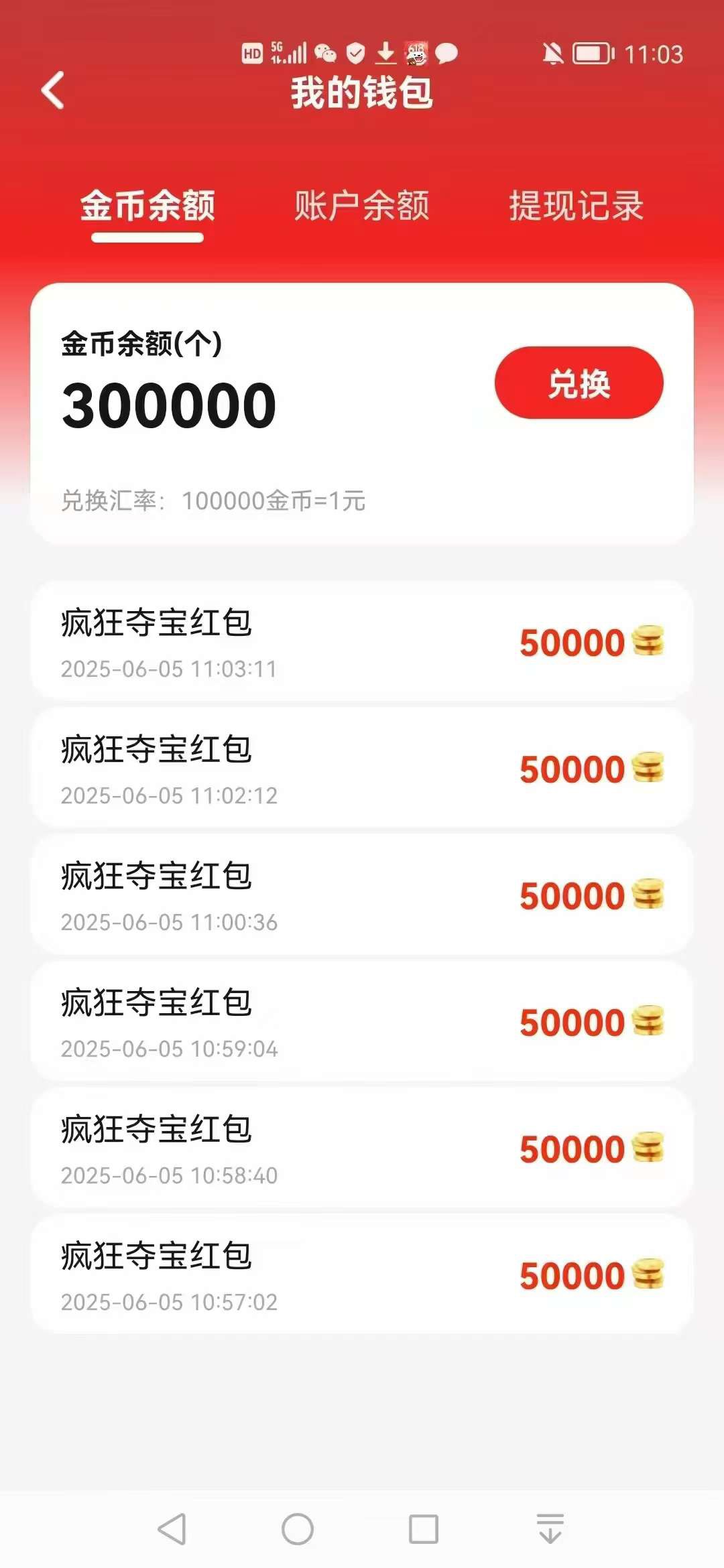Open the 提现记录 tab
This screenshot has width=724, height=1568.
coord(576,206)
